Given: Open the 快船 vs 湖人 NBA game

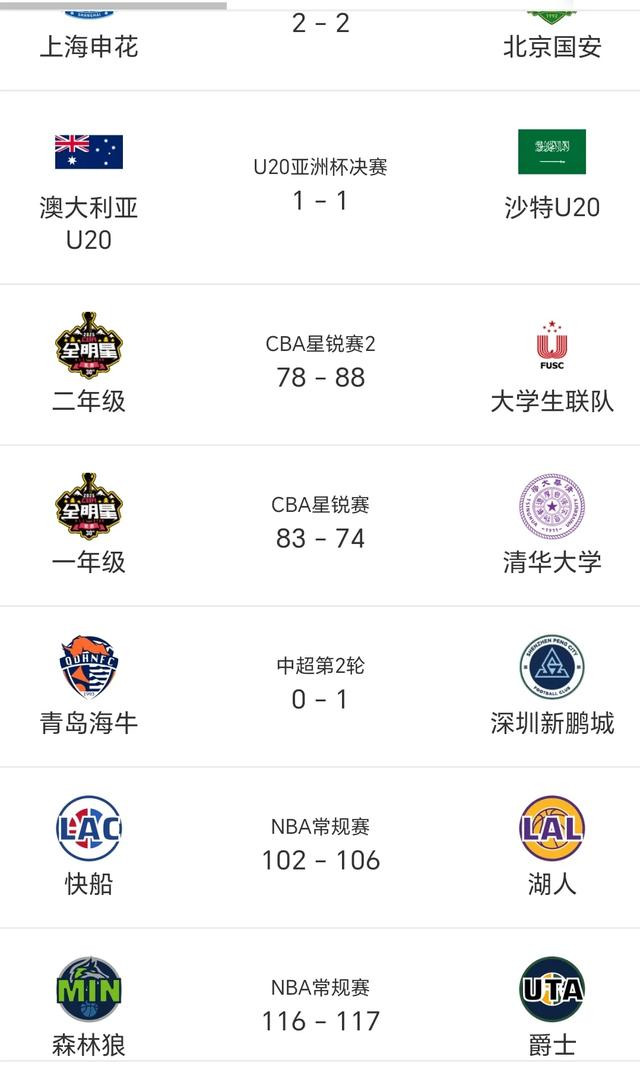Looking at the screenshot, I should [320, 848].
